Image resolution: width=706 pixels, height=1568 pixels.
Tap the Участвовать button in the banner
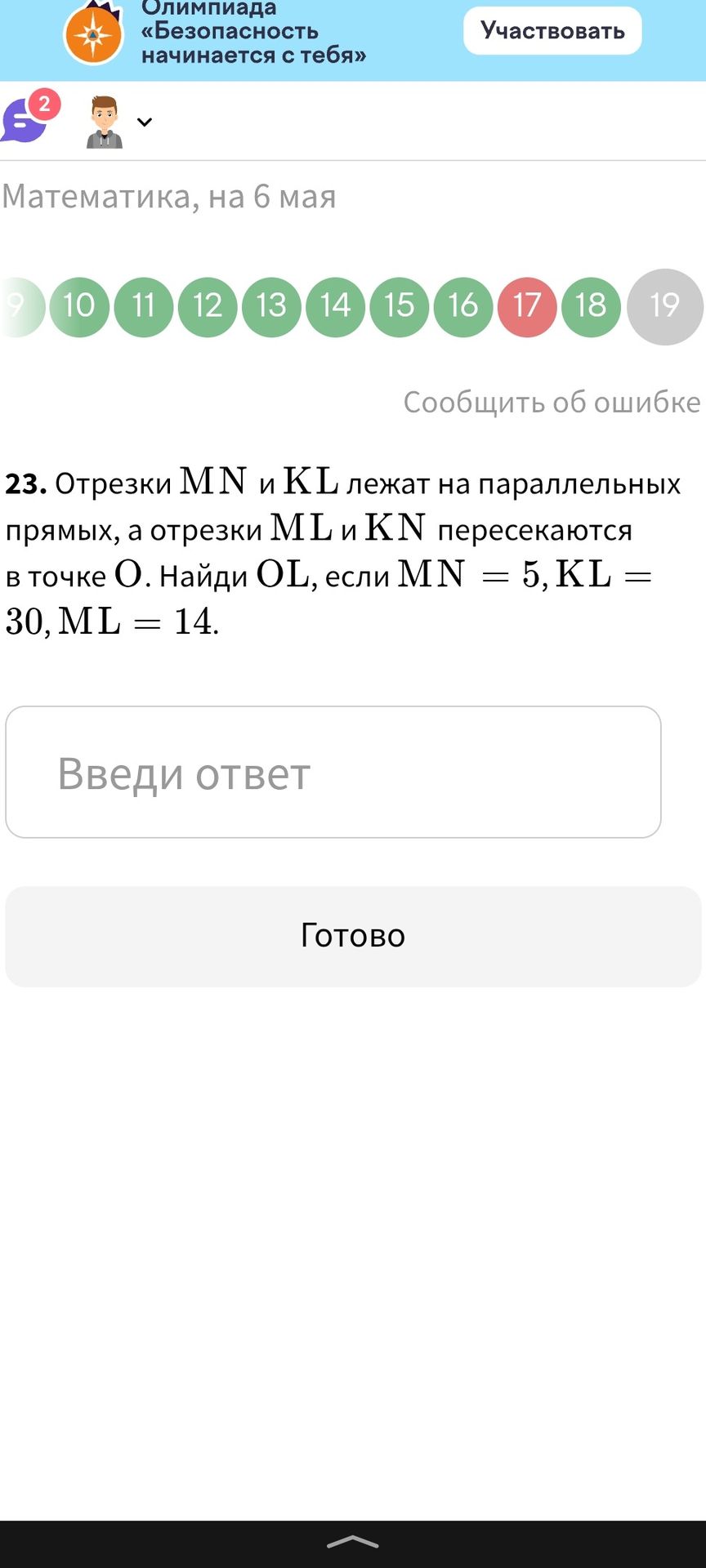pos(552,31)
